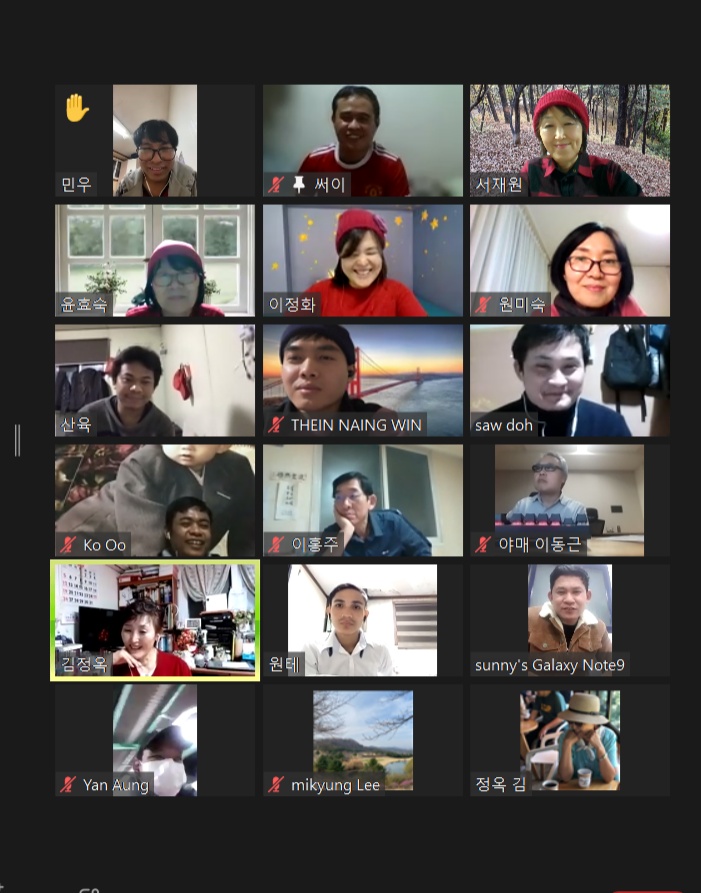Tap sunny's Galaxy Note9 video tile
This screenshot has height=893, width=701.
[x=570, y=620]
